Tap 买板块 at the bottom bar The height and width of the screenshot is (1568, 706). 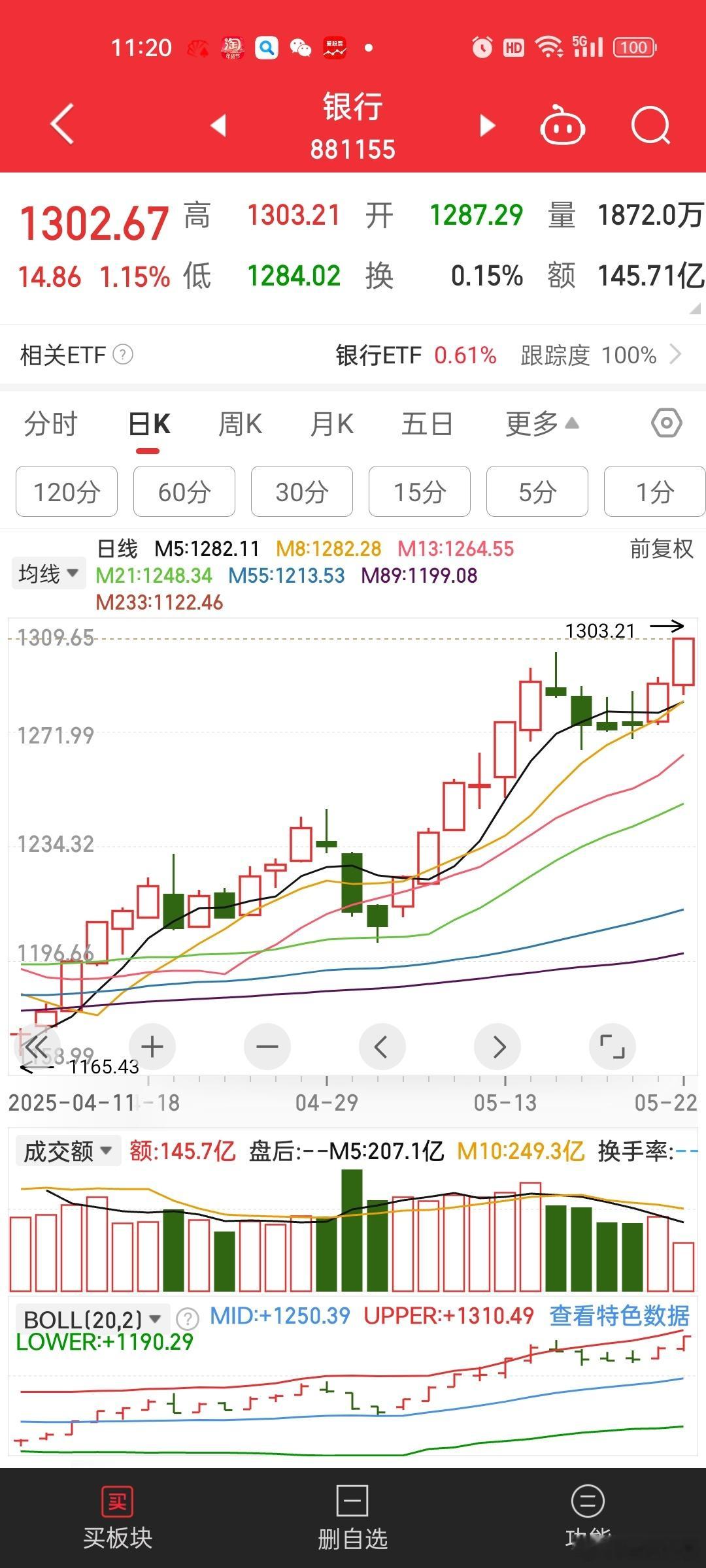[x=118, y=1520]
